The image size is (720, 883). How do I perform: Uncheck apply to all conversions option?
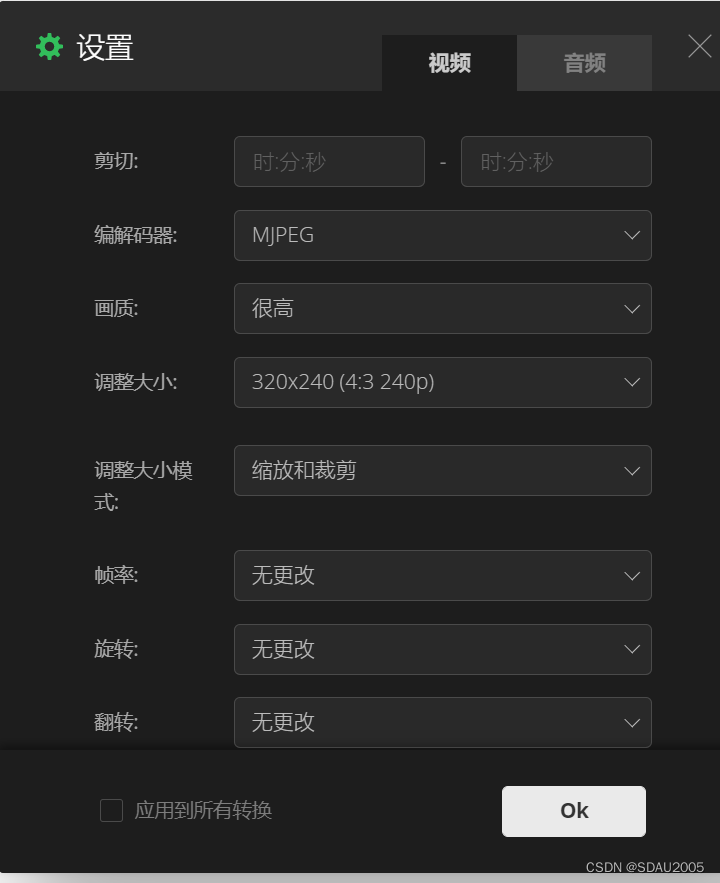tap(111, 811)
